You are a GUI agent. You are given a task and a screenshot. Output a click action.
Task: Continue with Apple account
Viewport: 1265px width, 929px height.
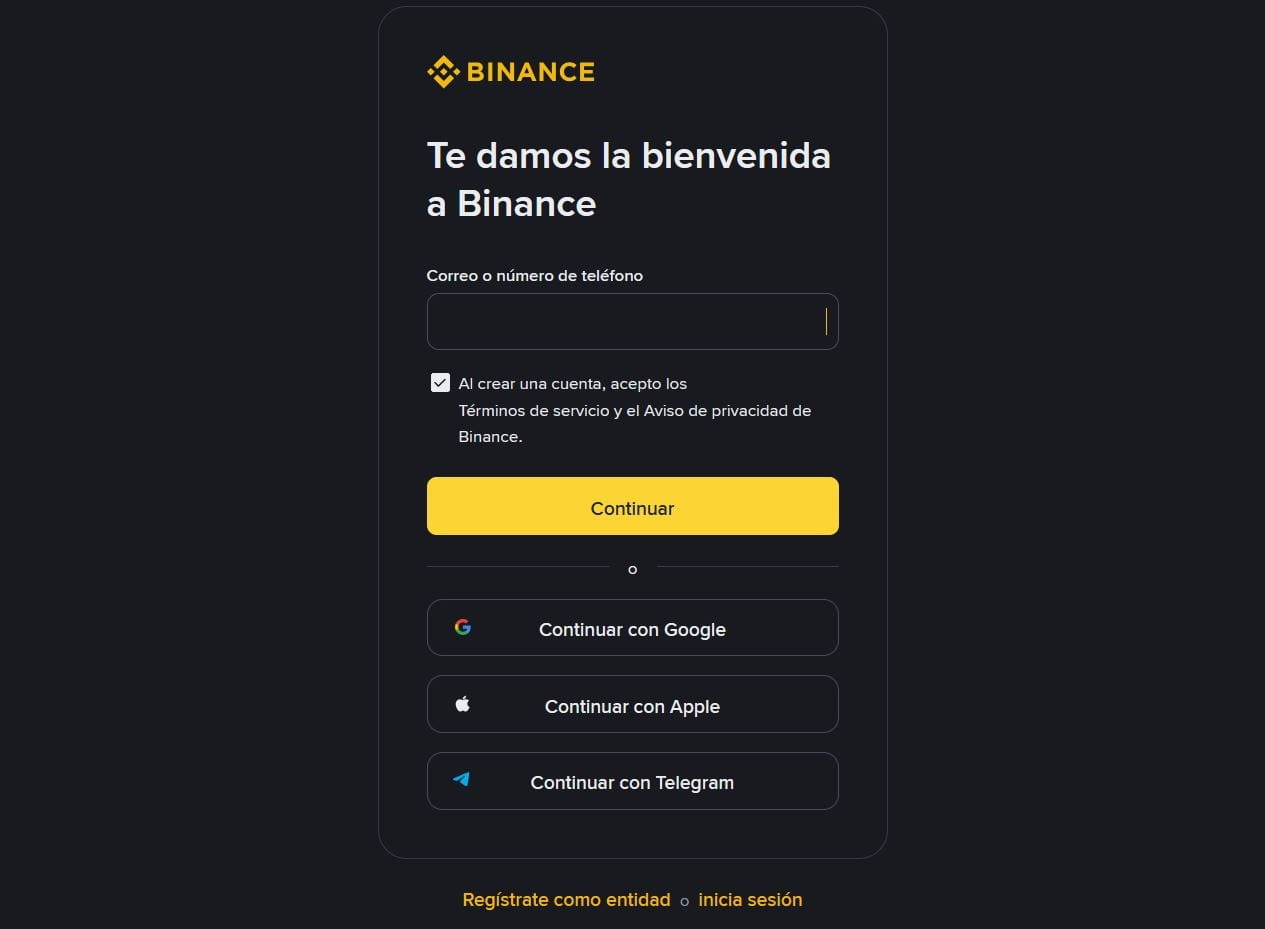click(x=632, y=705)
